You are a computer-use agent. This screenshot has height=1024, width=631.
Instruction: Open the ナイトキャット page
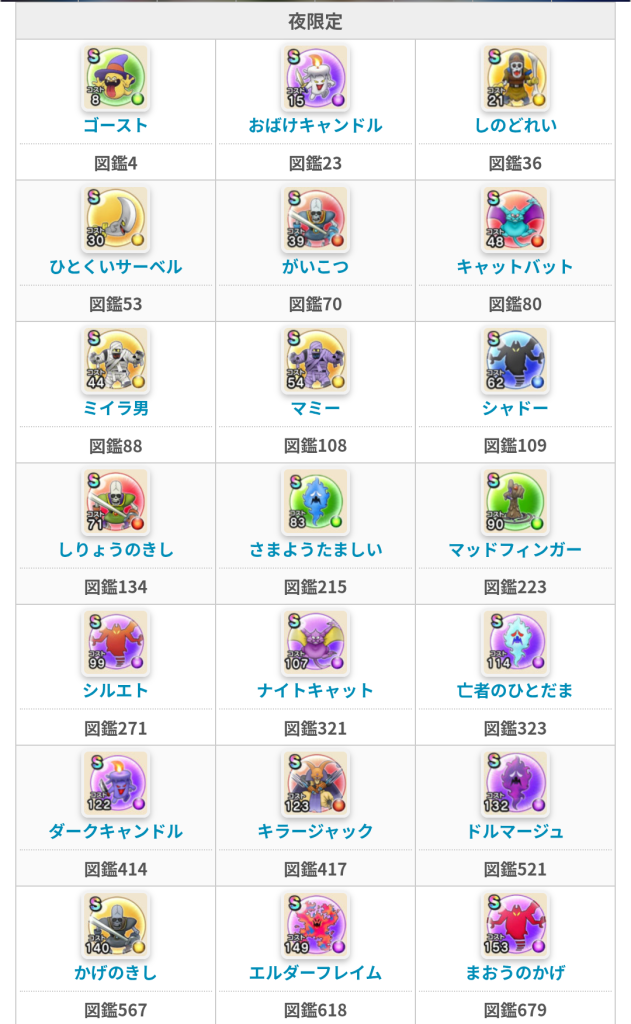pyautogui.click(x=315, y=690)
